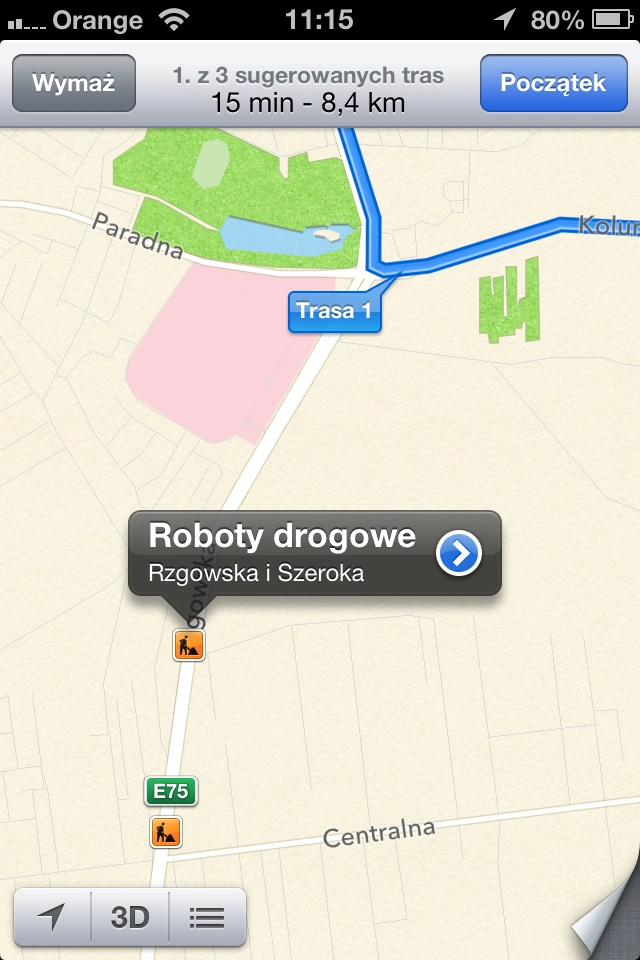This screenshot has height=960, width=640.
Task: Start navigation with the Początek button
Action: (553, 83)
